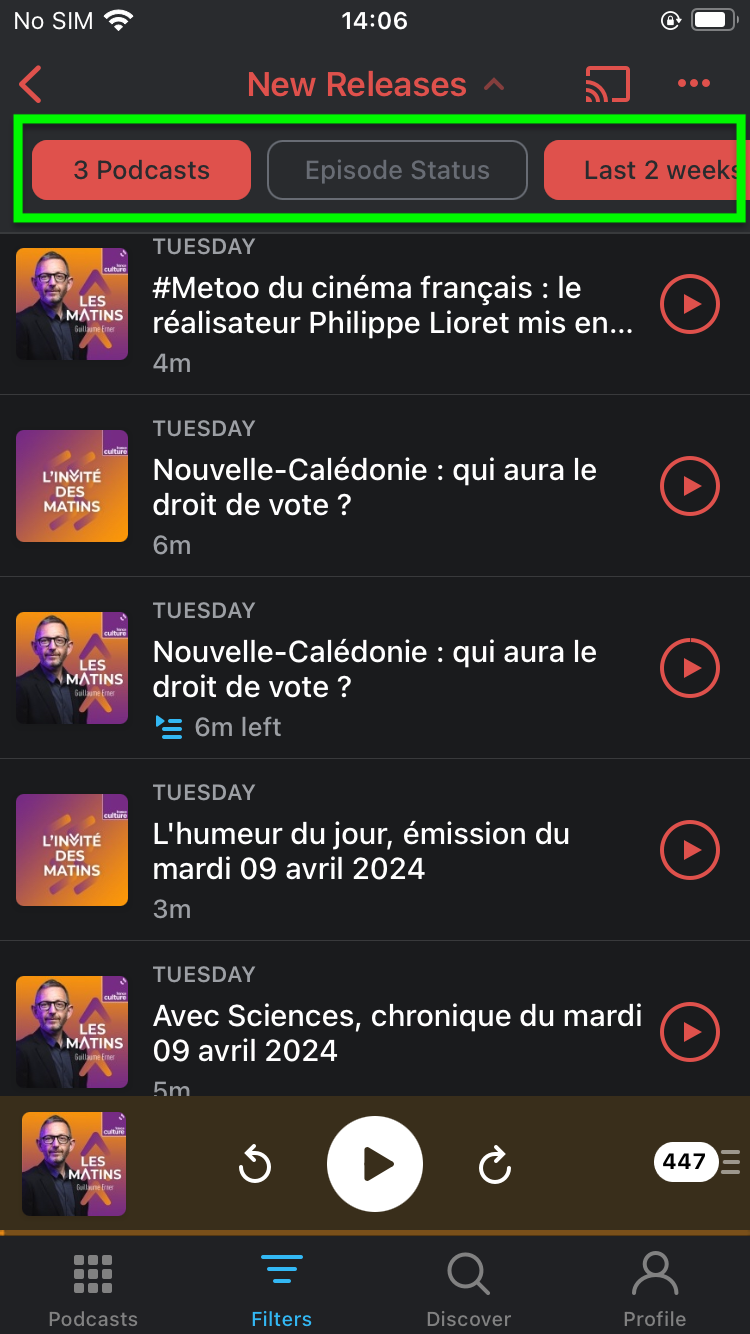Image resolution: width=750 pixels, height=1334 pixels.
Task: Skip forward 30 seconds in mini player
Action: (495, 1163)
